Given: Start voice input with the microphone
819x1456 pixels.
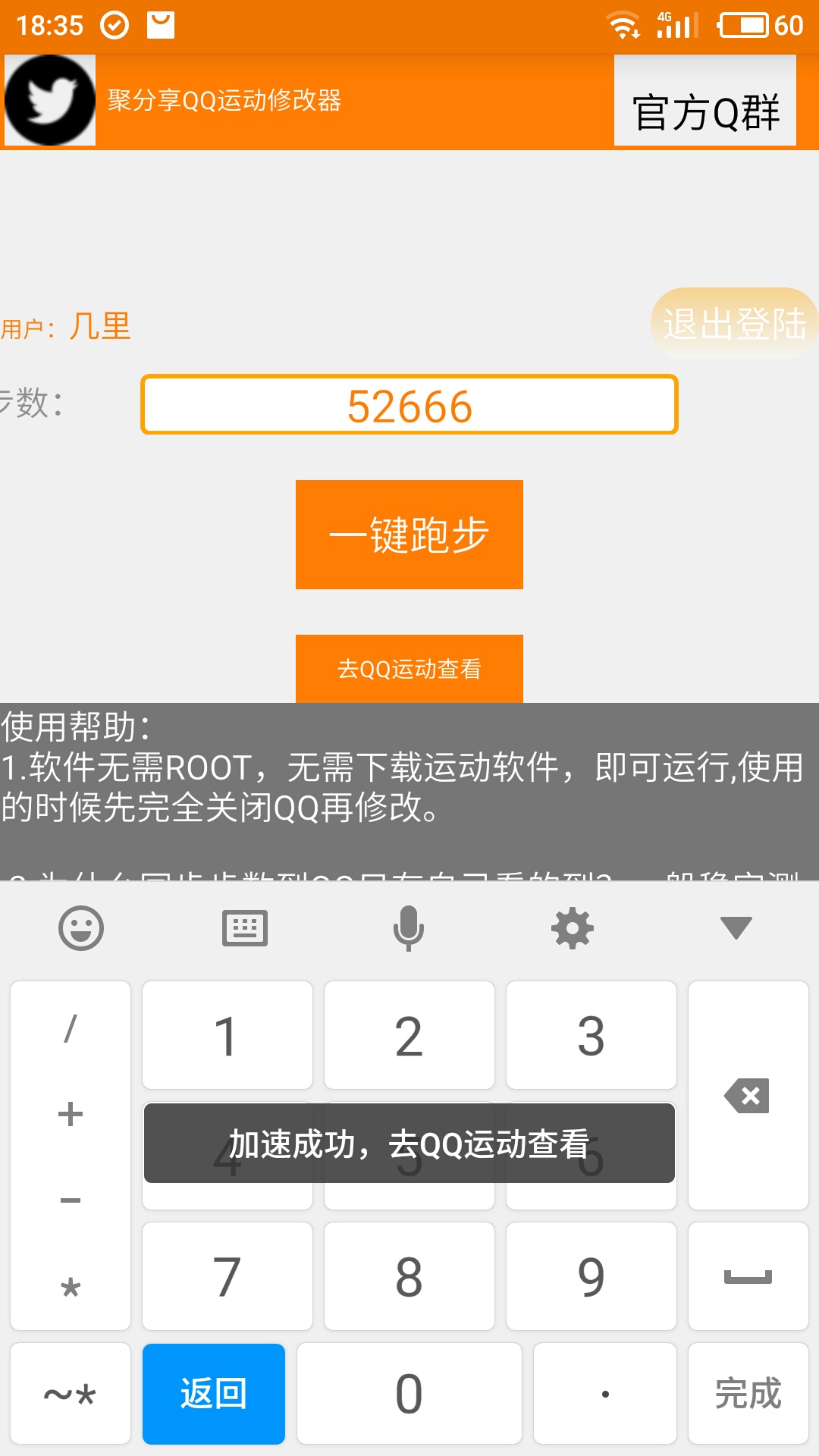Looking at the screenshot, I should click(x=409, y=928).
